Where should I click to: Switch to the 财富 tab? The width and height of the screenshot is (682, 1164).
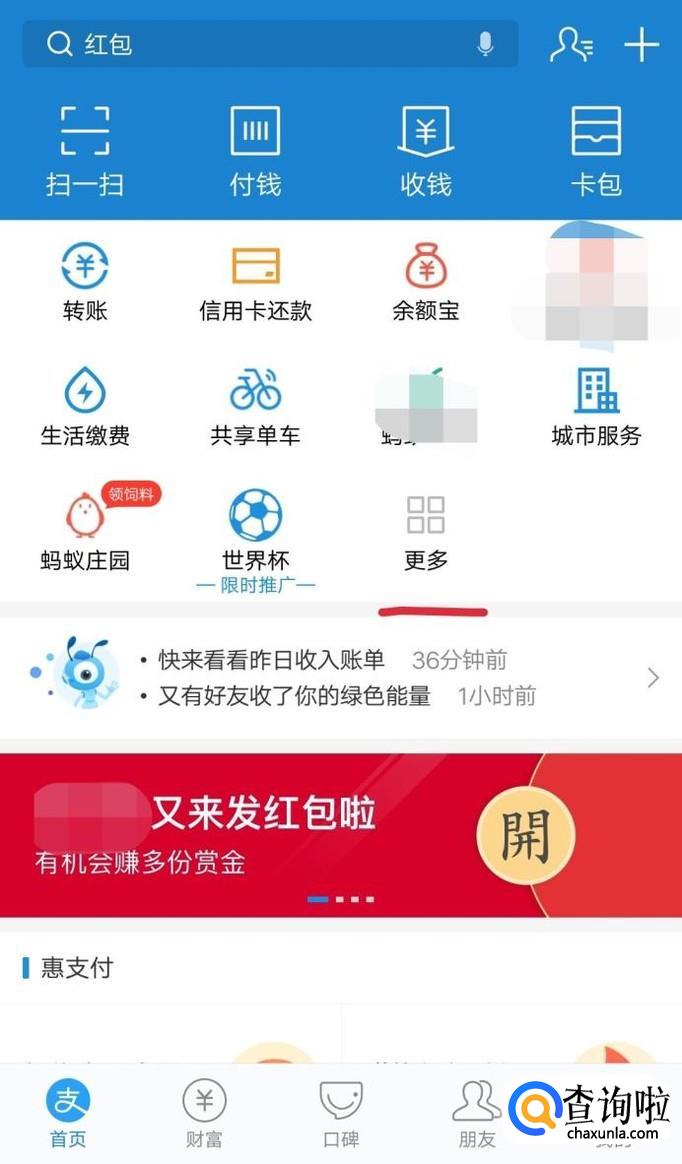204,1113
